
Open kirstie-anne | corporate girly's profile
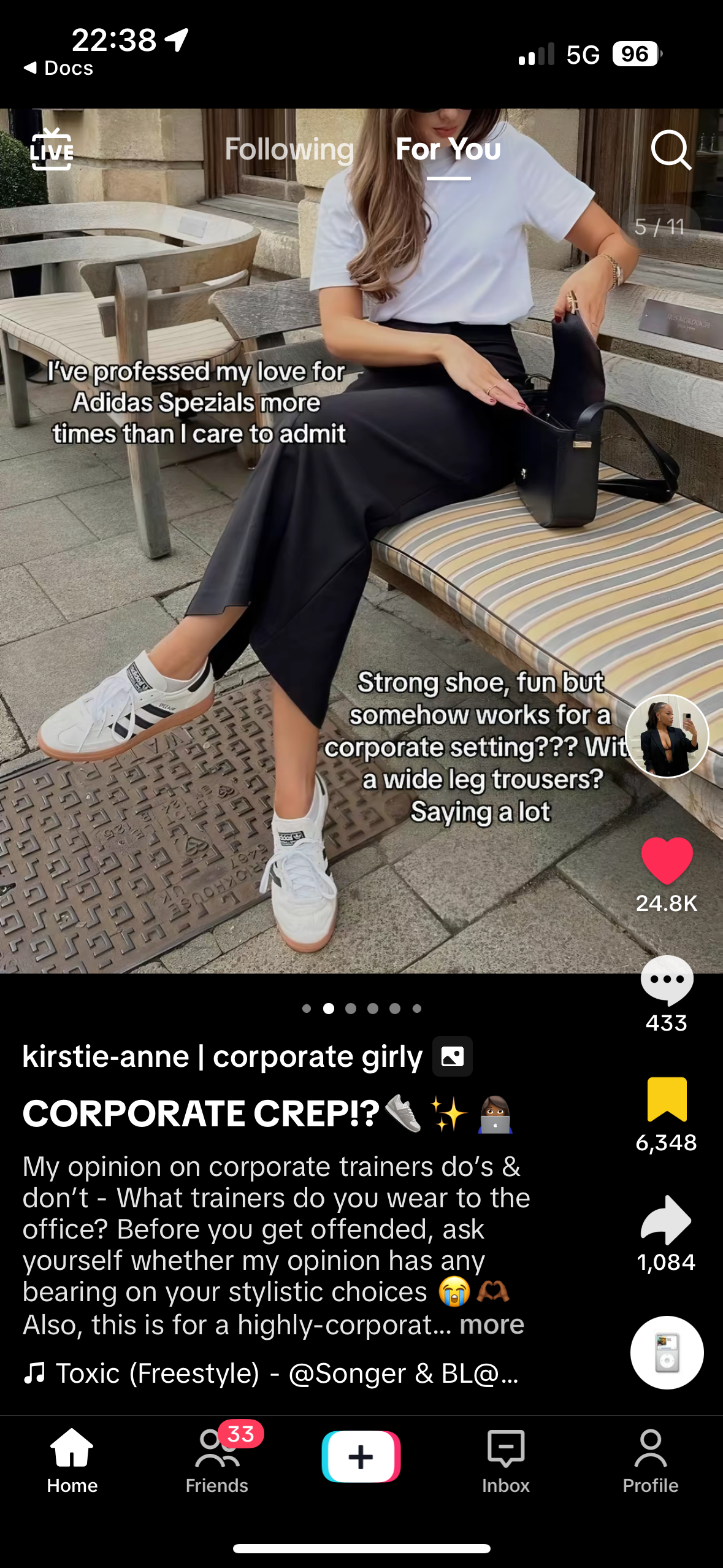[223, 1056]
